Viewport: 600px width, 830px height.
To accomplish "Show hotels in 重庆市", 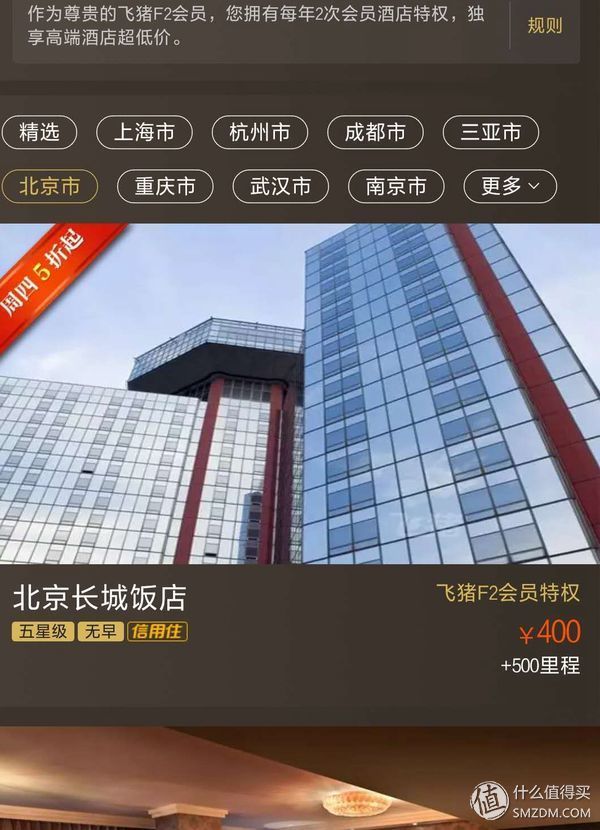I will point(165,186).
